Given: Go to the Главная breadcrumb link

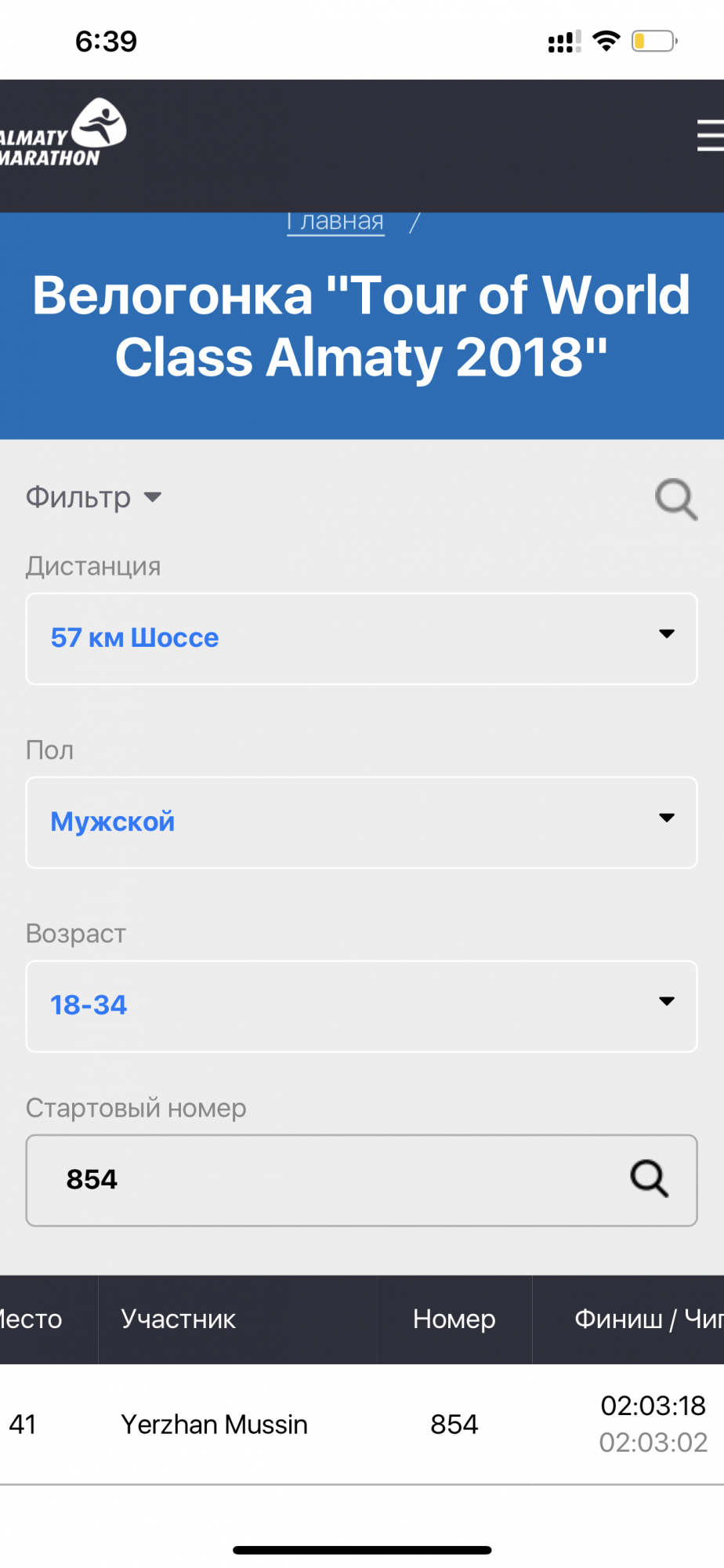Looking at the screenshot, I should pos(335,222).
